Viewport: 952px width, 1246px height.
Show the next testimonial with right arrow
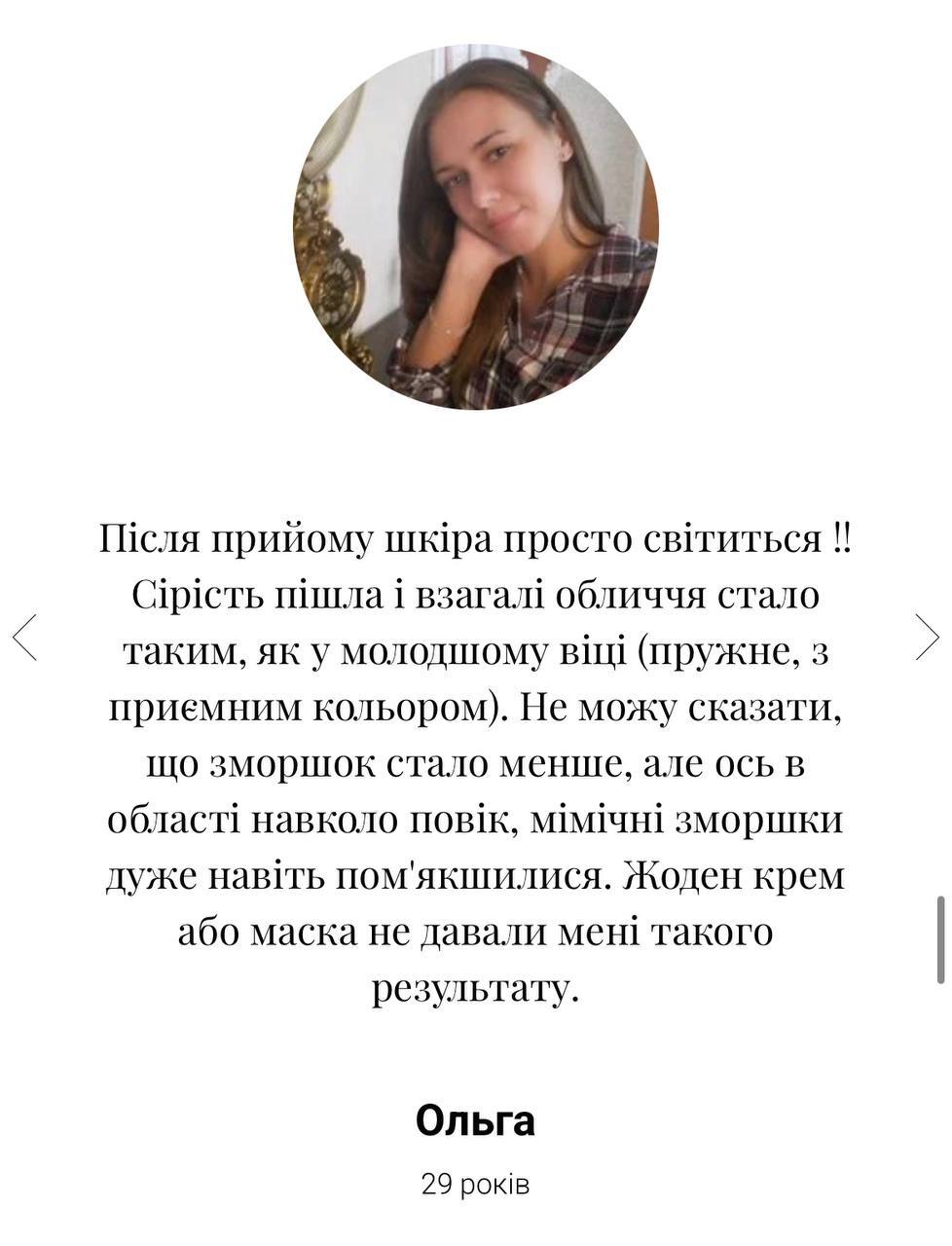(928, 638)
